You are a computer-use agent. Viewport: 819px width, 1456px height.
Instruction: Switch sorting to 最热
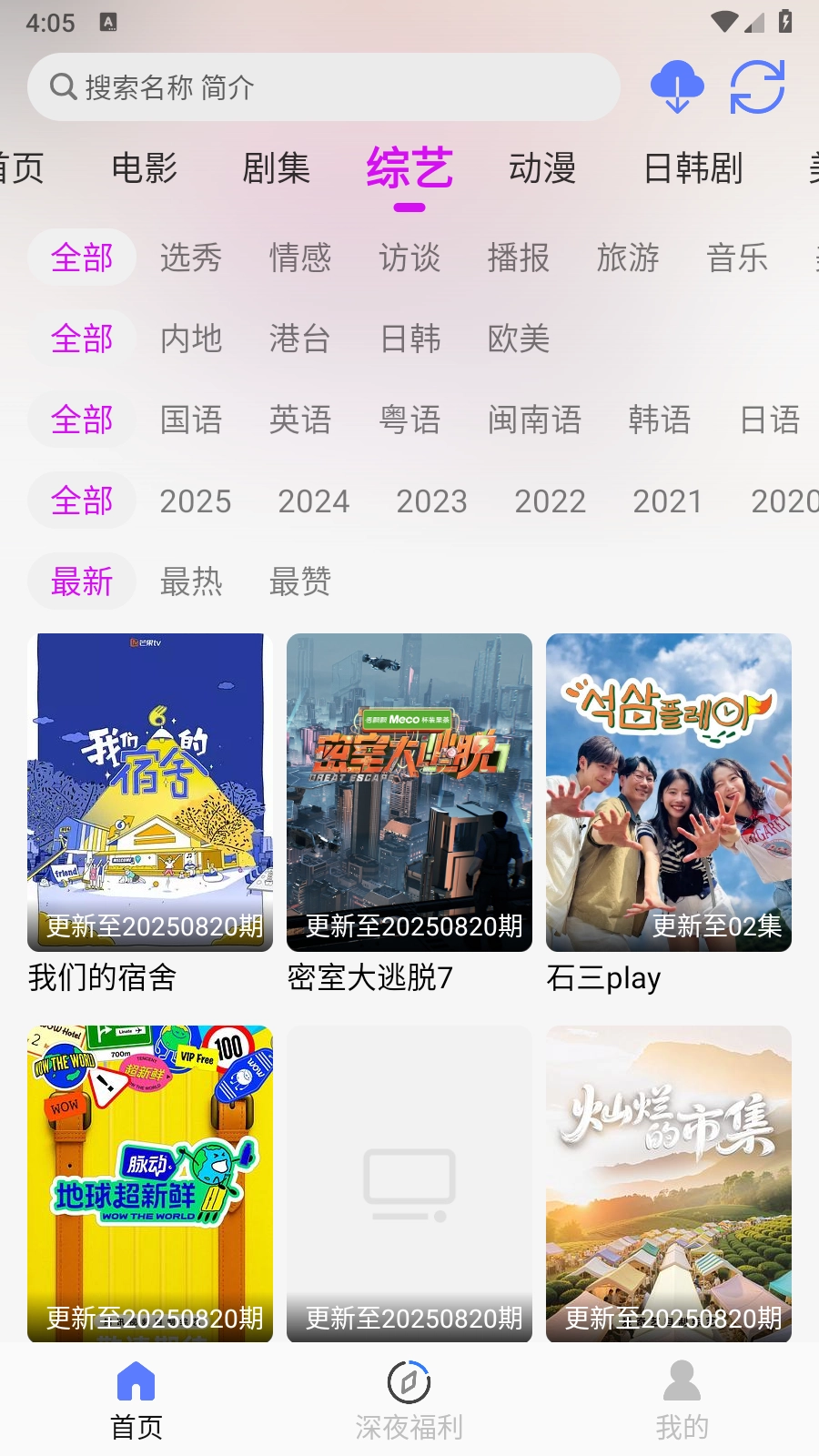click(191, 582)
